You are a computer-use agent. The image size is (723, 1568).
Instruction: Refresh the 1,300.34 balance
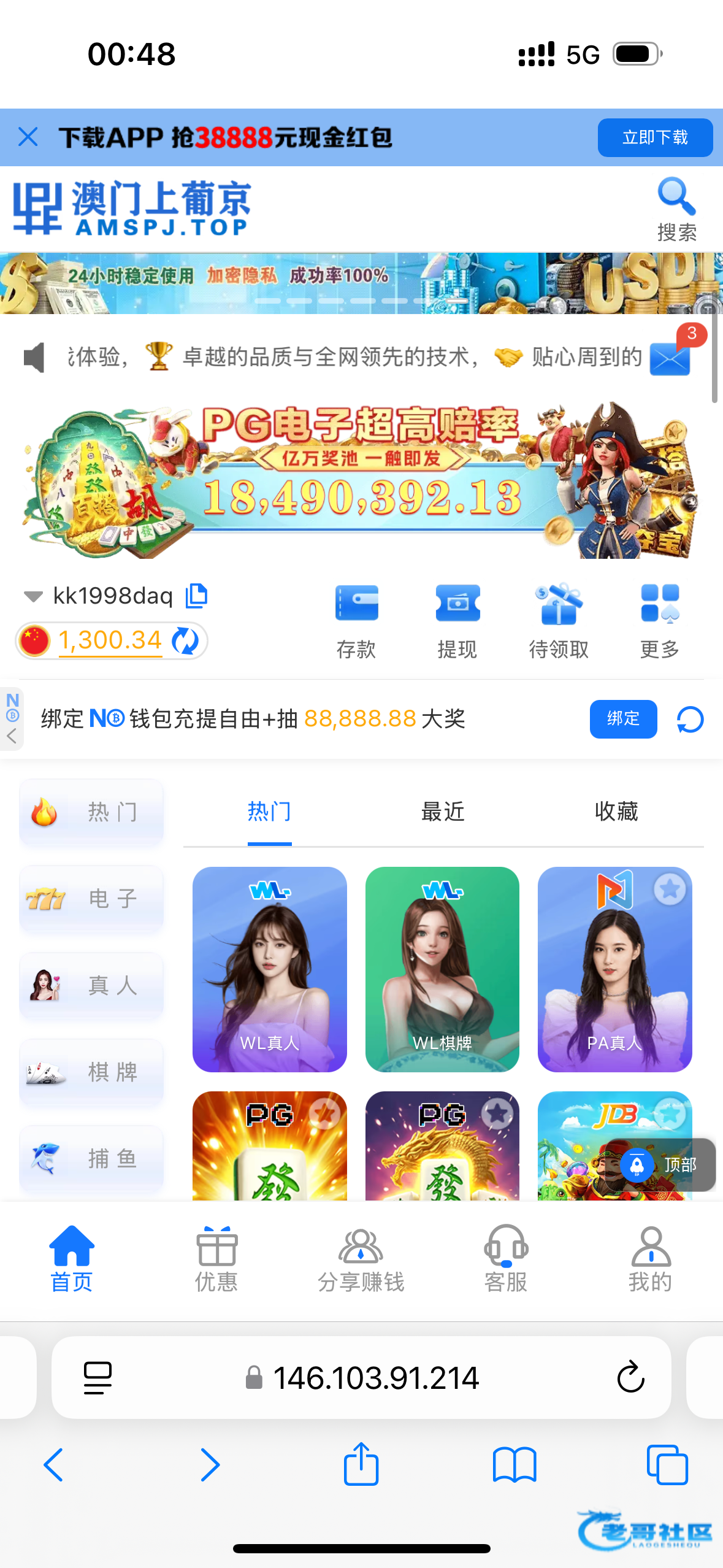point(185,641)
